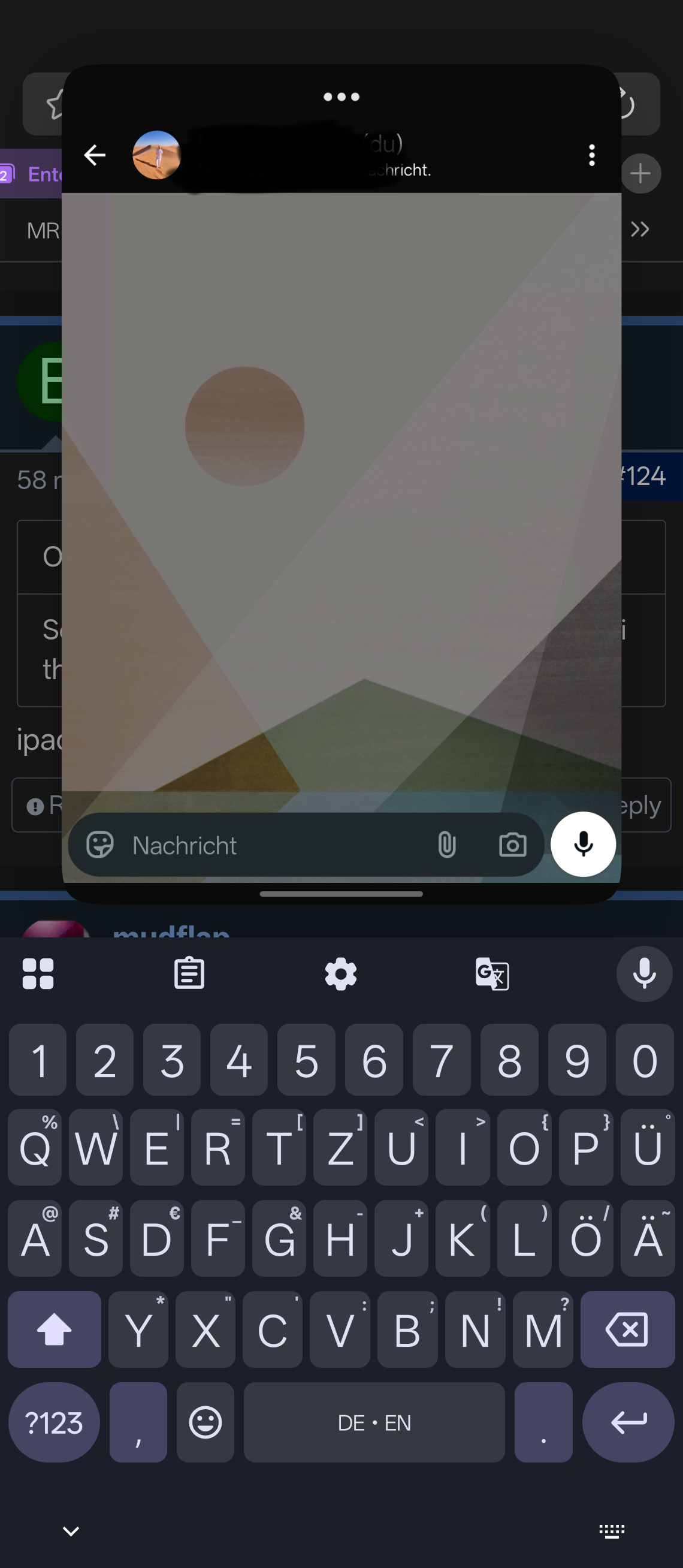Open keyboard settings gear
Screen dimensions: 683x1568
[x=340, y=974]
